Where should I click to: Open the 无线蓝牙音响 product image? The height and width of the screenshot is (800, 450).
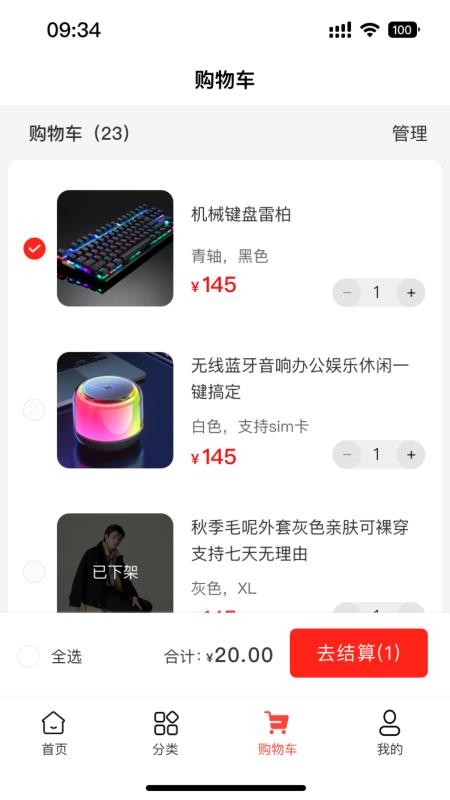(x=115, y=410)
